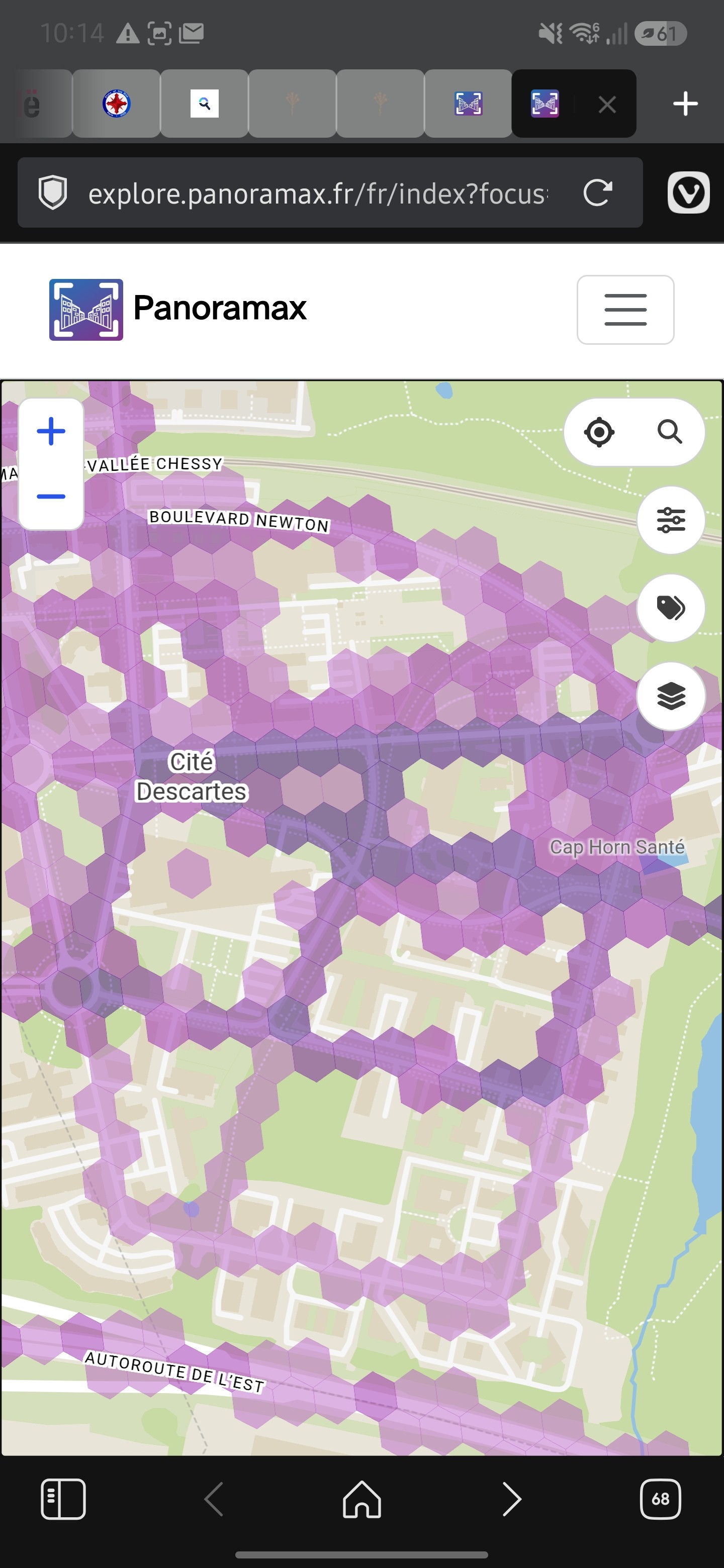Tap the browser address bar
Screen dimensions: 724x1568
317,193
